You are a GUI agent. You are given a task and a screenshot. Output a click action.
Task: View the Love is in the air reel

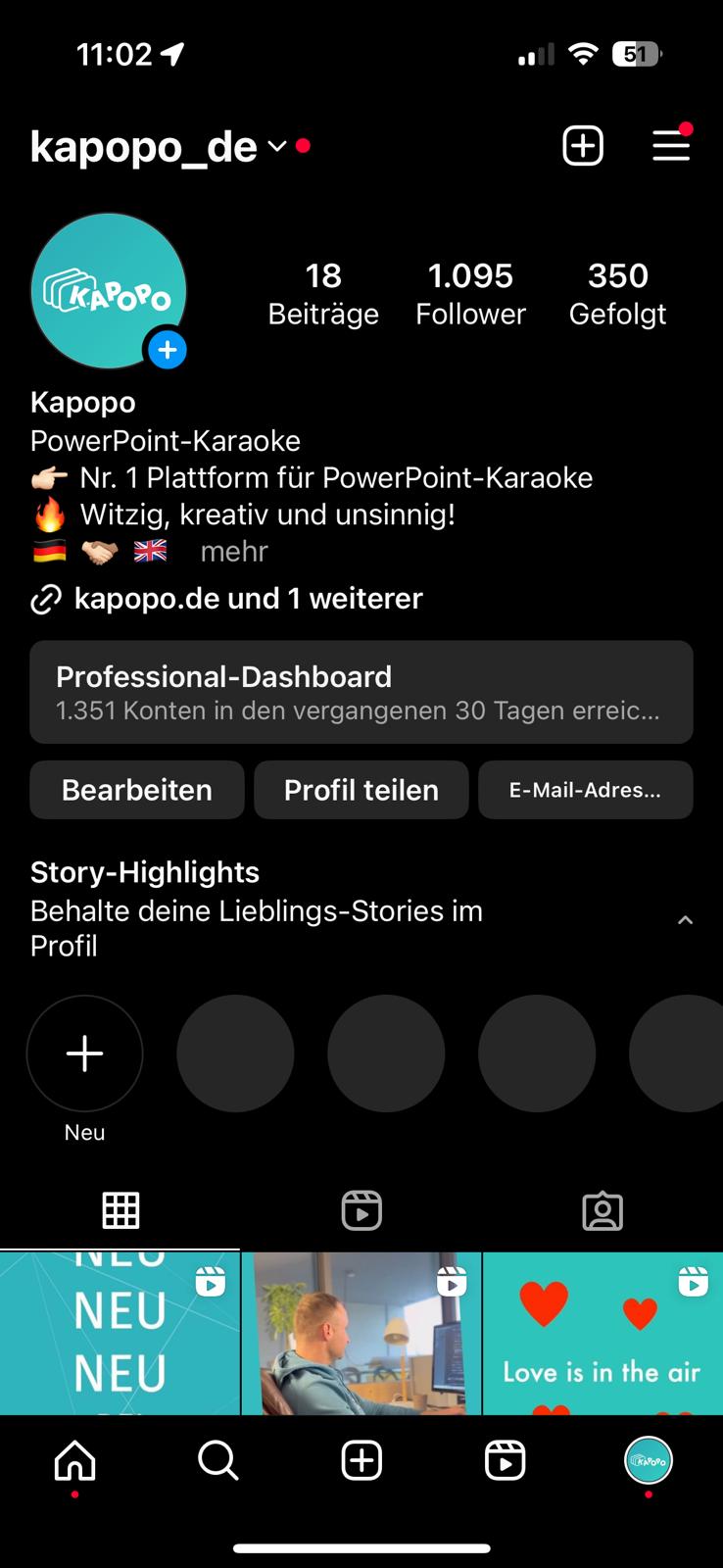602,1333
